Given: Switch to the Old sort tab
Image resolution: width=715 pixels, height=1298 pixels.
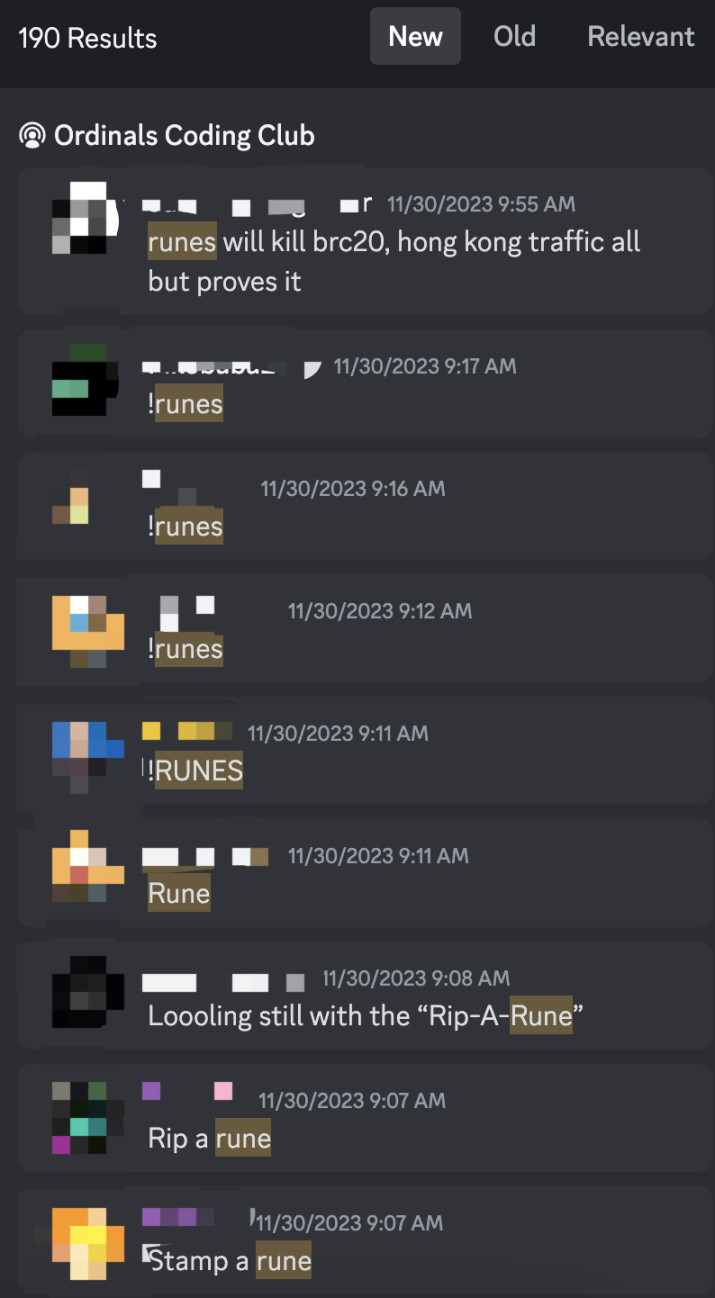Looking at the screenshot, I should click(x=514, y=37).
